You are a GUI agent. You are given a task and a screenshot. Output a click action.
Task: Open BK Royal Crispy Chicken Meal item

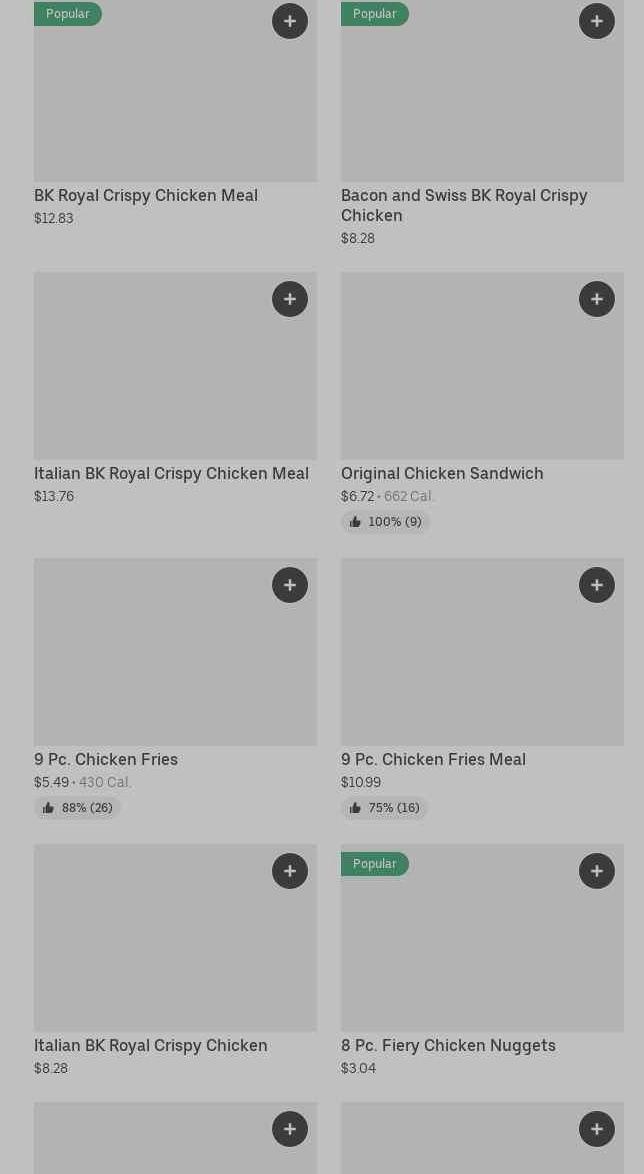pos(146,195)
